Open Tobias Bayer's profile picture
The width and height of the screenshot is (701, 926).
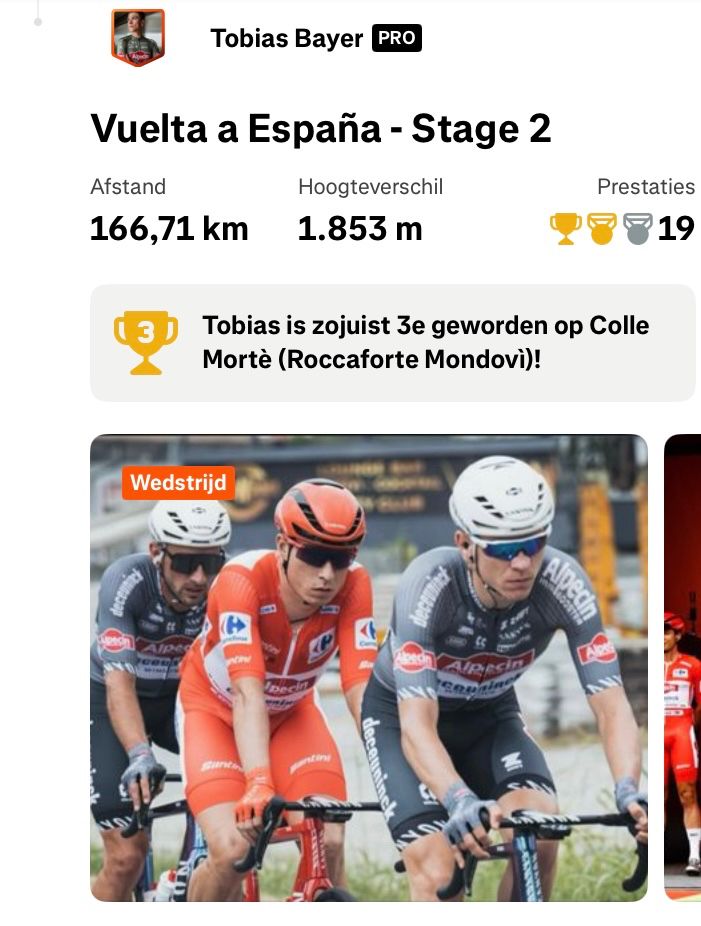[x=138, y=38]
